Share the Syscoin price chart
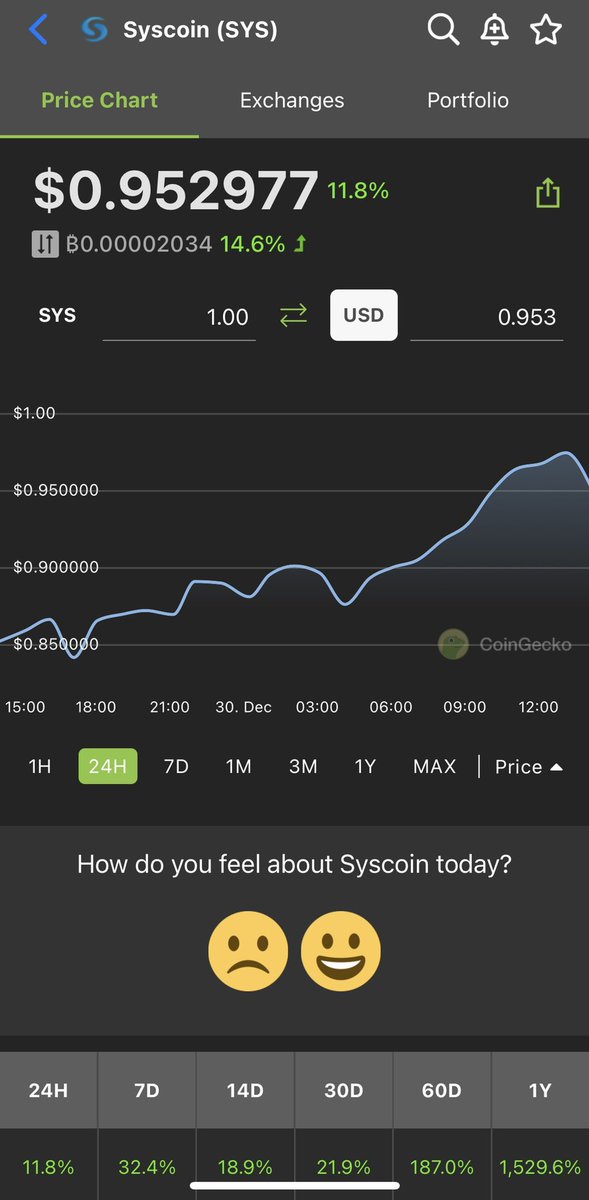 coord(548,192)
